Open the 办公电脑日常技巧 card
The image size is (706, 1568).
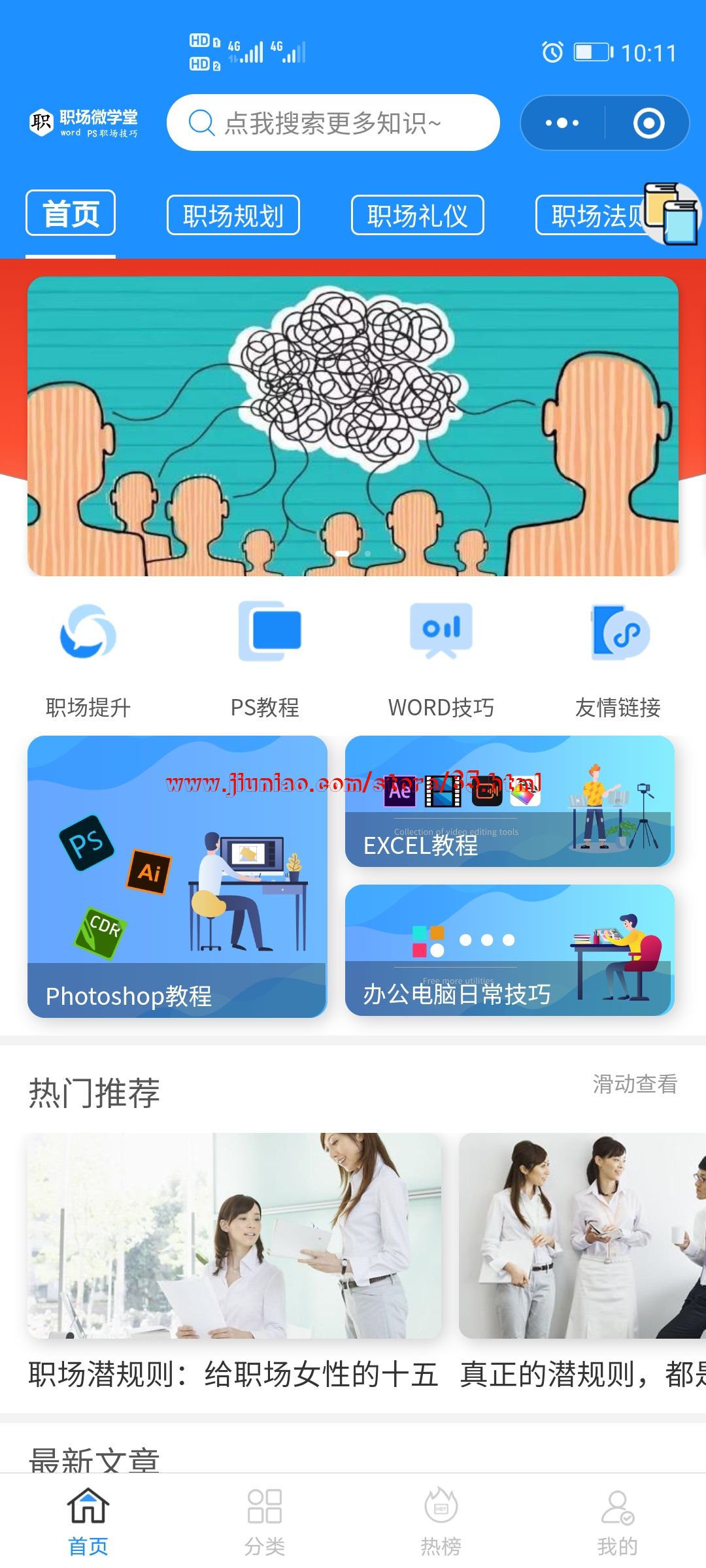click(509, 950)
